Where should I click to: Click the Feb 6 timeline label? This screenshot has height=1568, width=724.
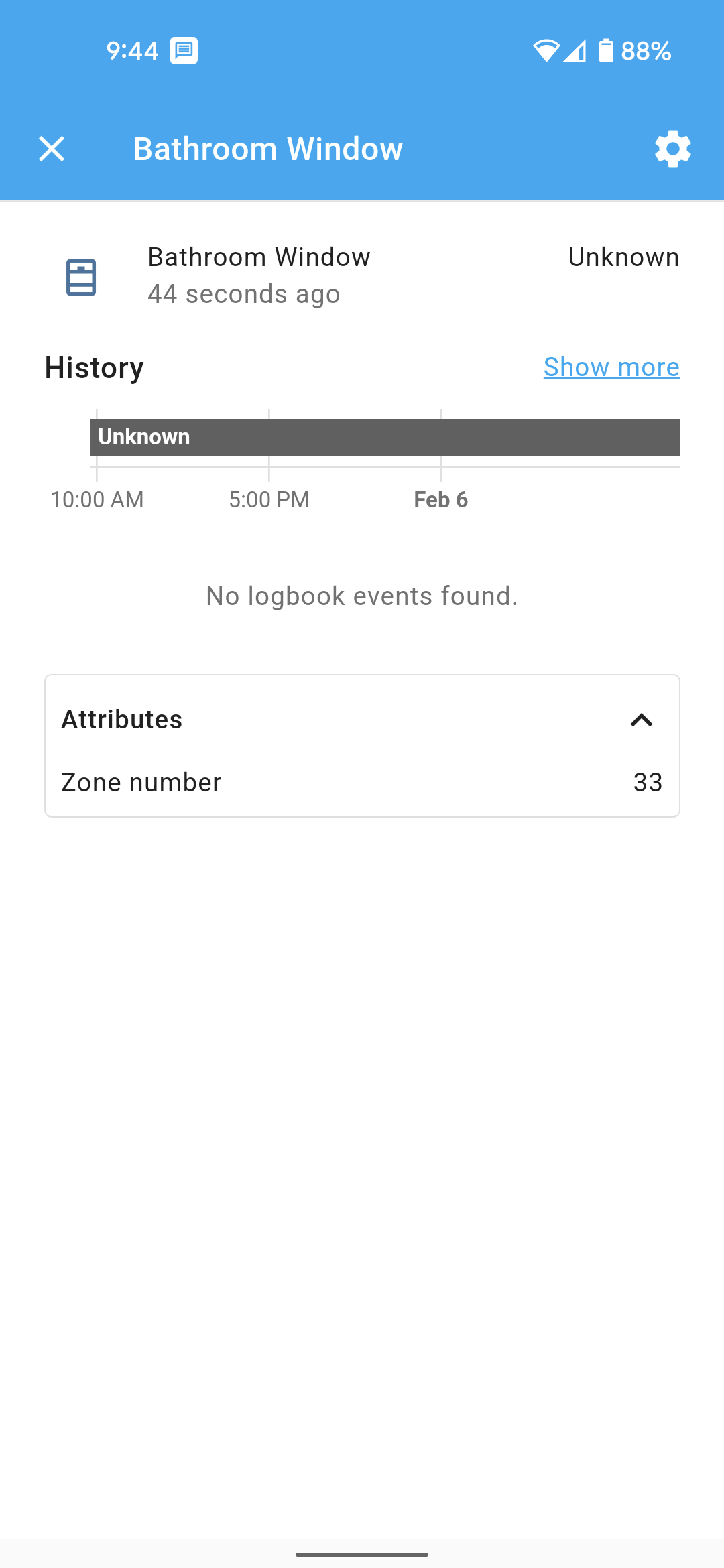click(441, 499)
